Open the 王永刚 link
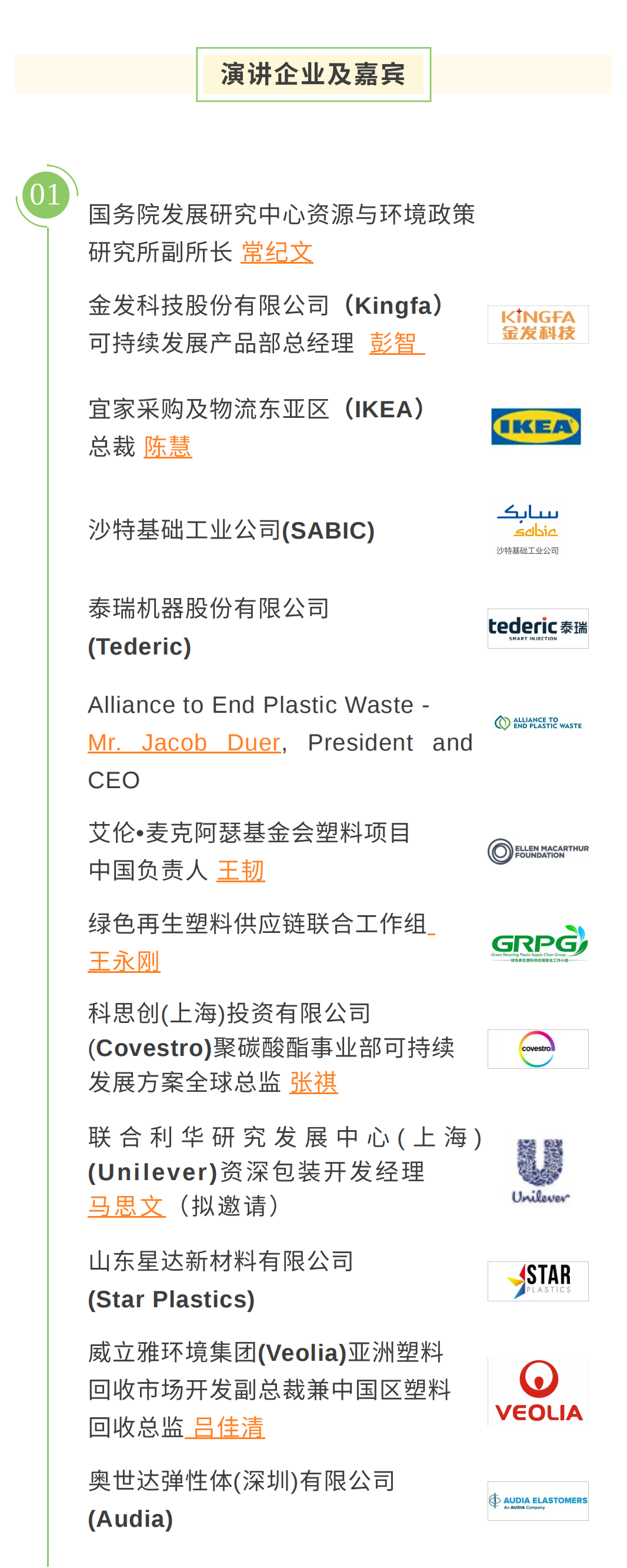The height and width of the screenshot is (1568, 627). click(x=124, y=961)
